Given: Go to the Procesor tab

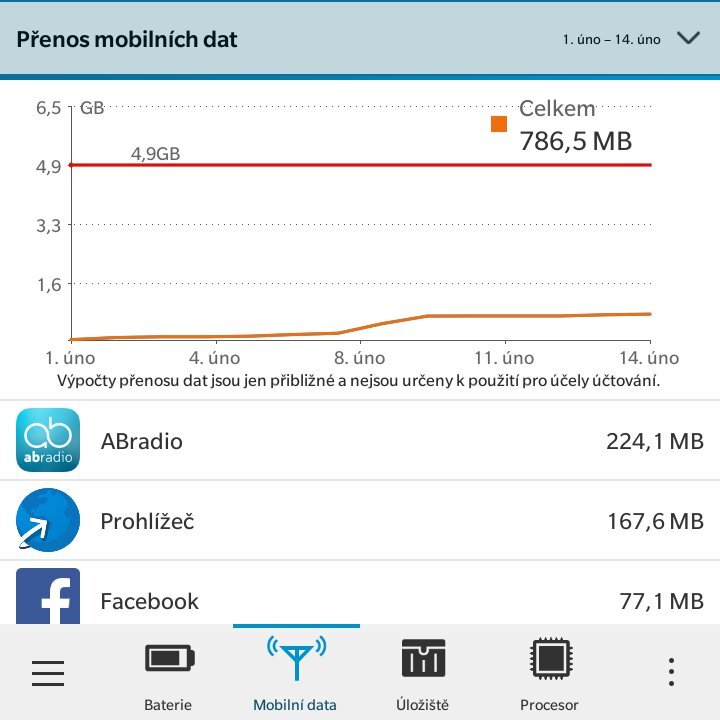Looking at the screenshot, I should tap(549, 673).
